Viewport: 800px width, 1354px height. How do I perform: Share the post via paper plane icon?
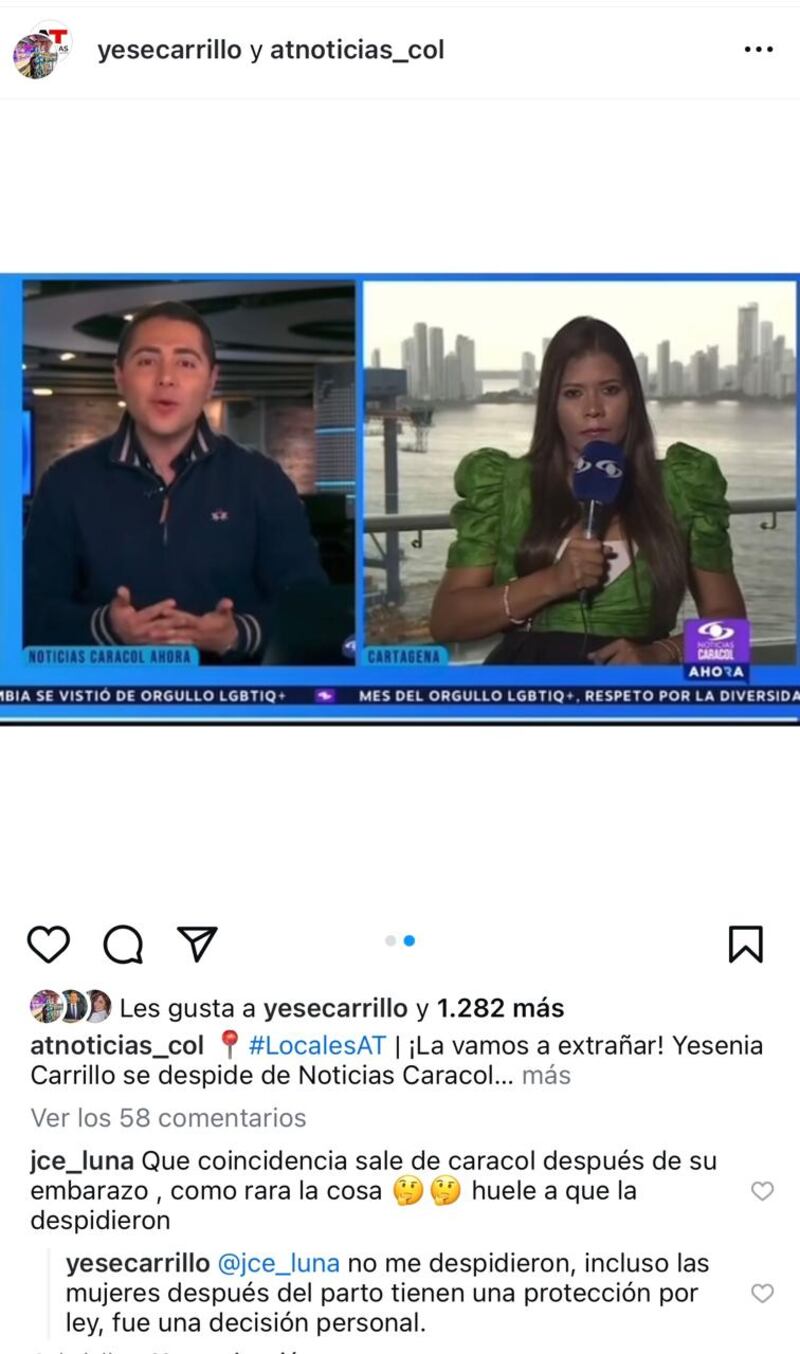tap(197, 943)
